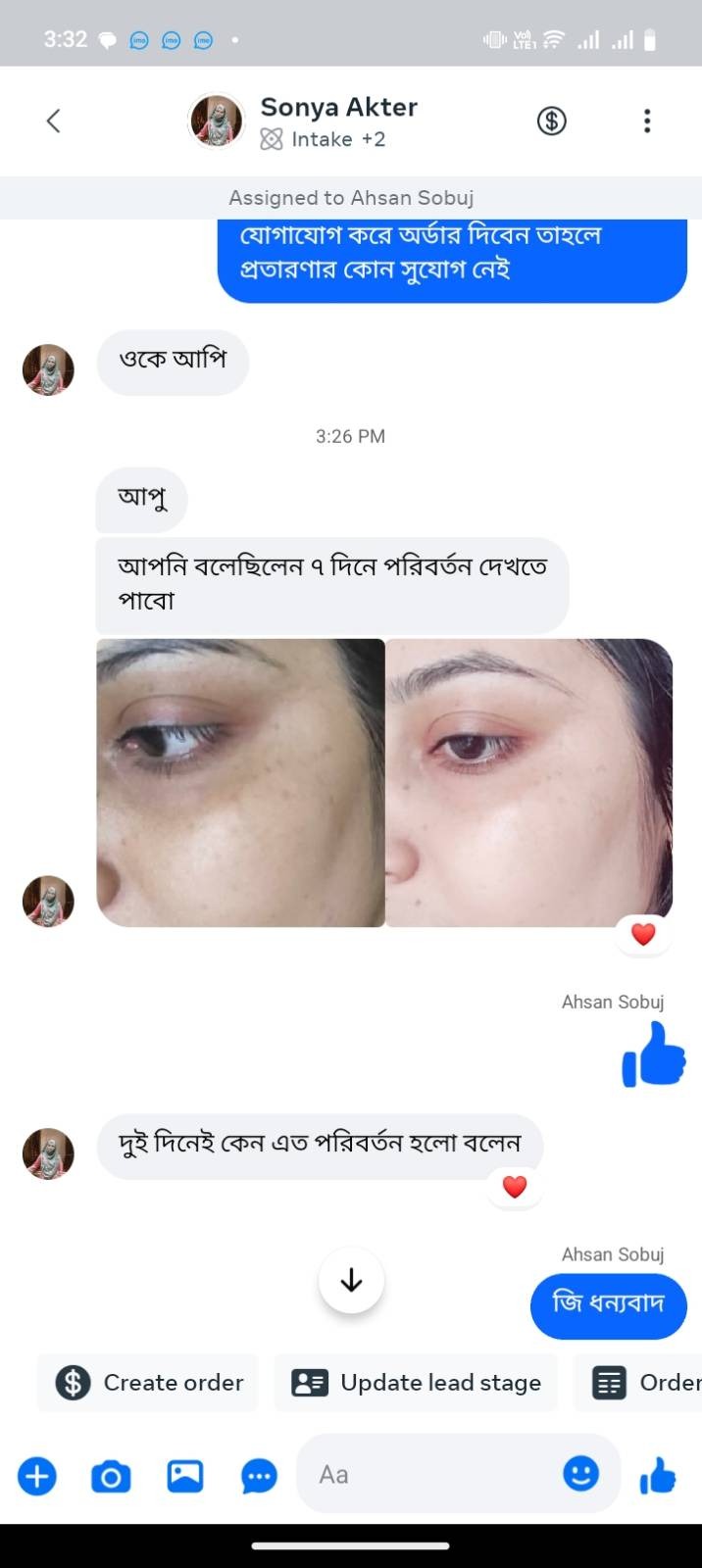
Task: Open the photo gallery picker
Action: [185, 1475]
